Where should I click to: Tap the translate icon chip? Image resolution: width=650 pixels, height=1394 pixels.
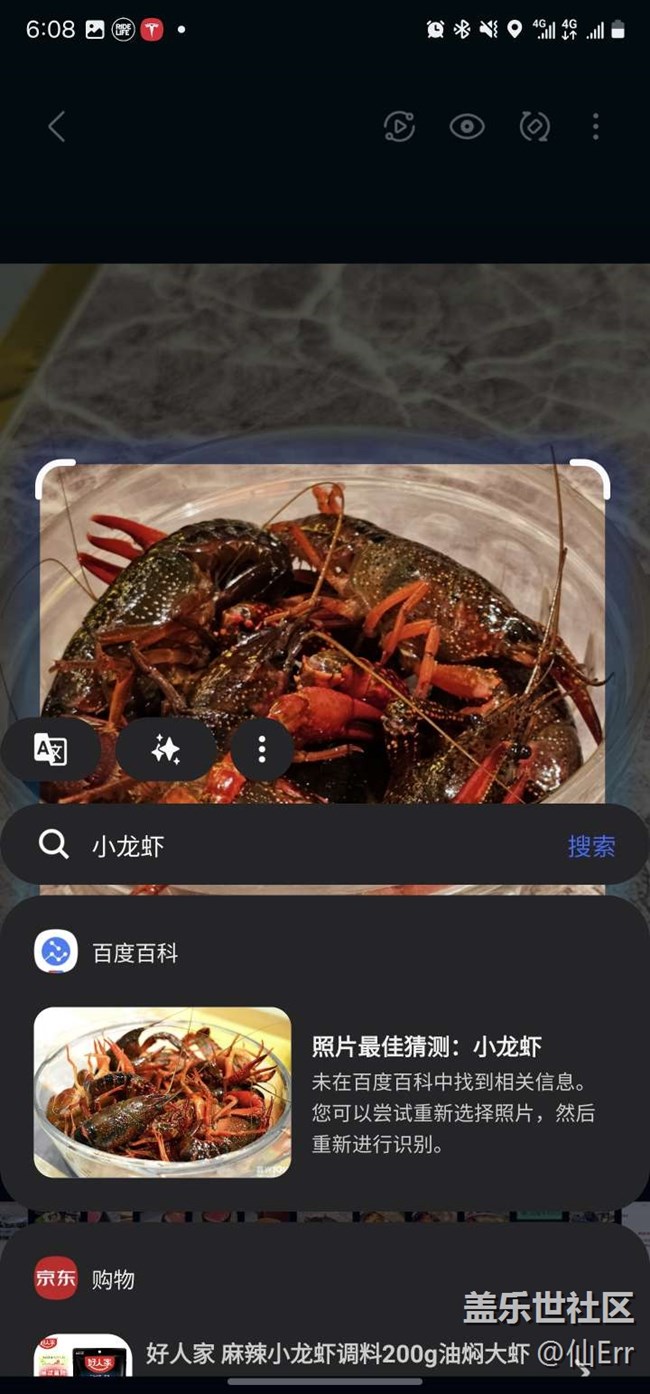point(50,749)
